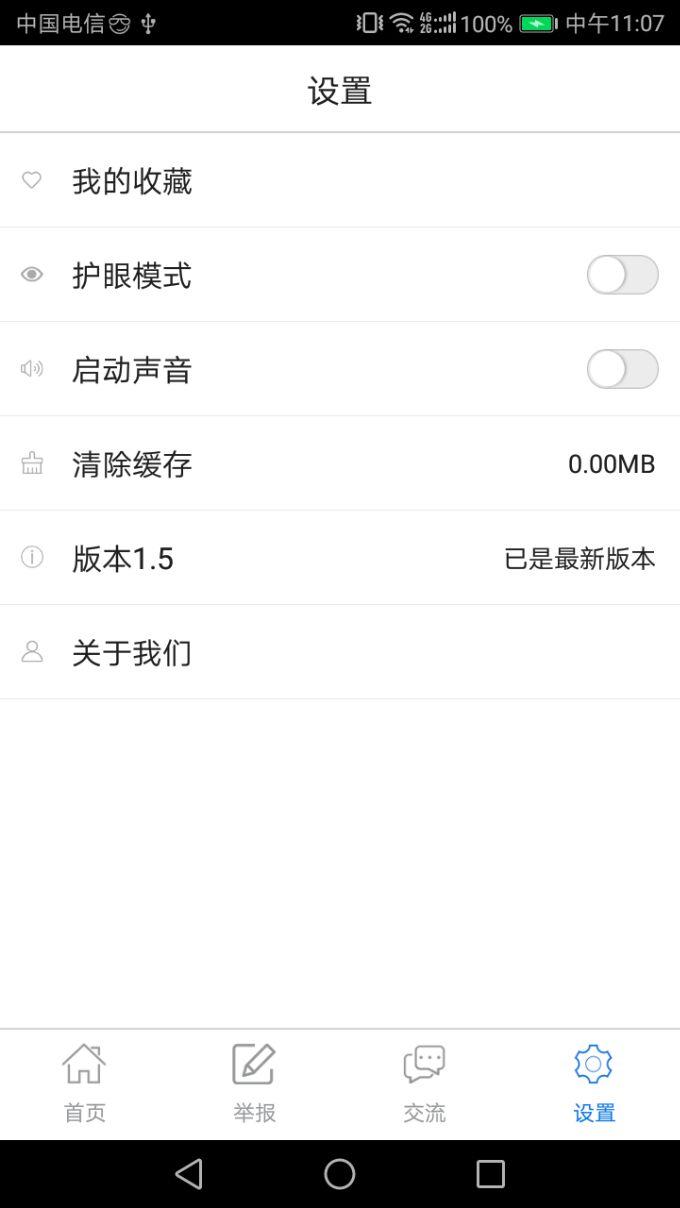Go to system home screen

coord(340,1174)
